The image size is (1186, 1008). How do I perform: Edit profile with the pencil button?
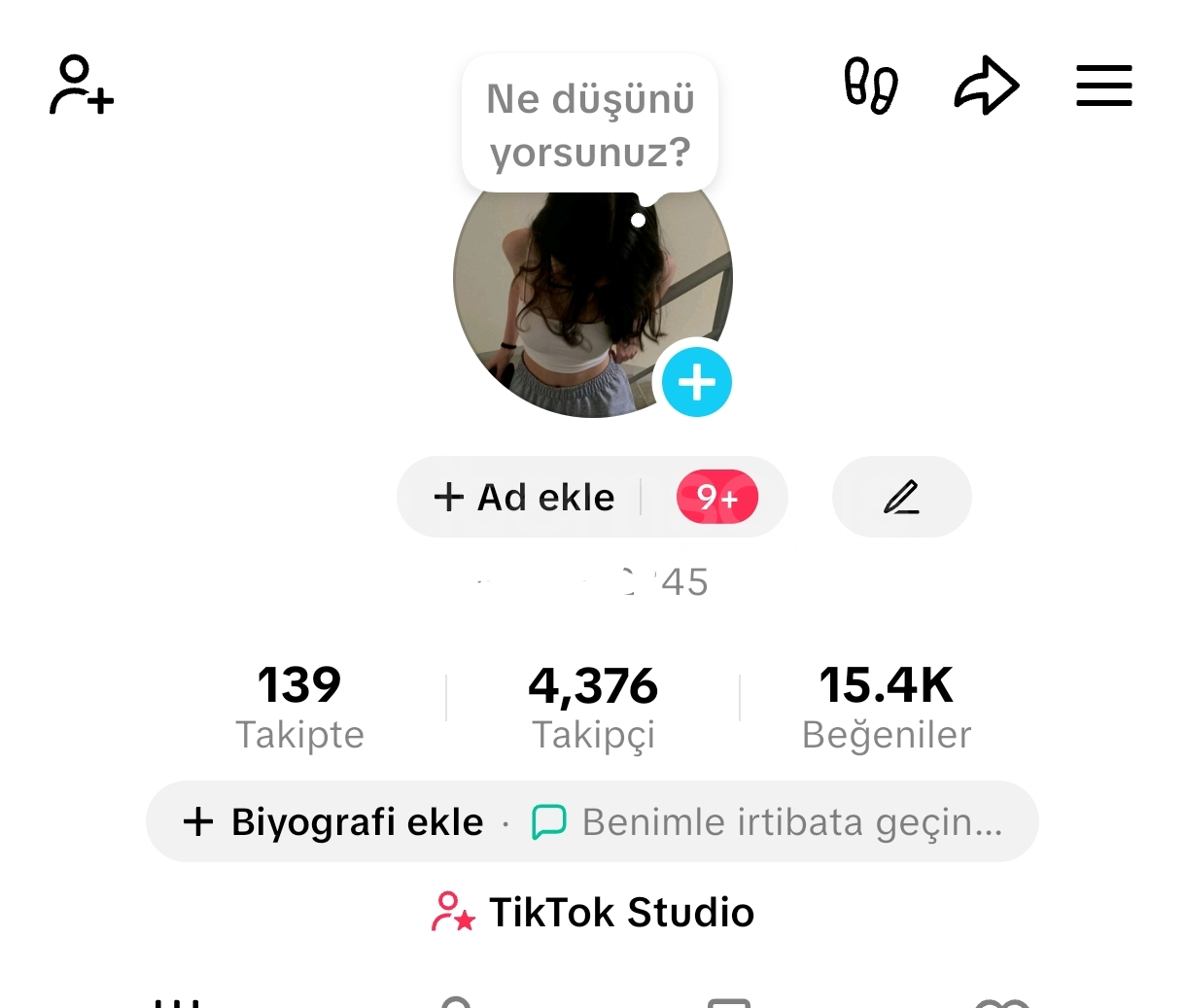pos(901,498)
